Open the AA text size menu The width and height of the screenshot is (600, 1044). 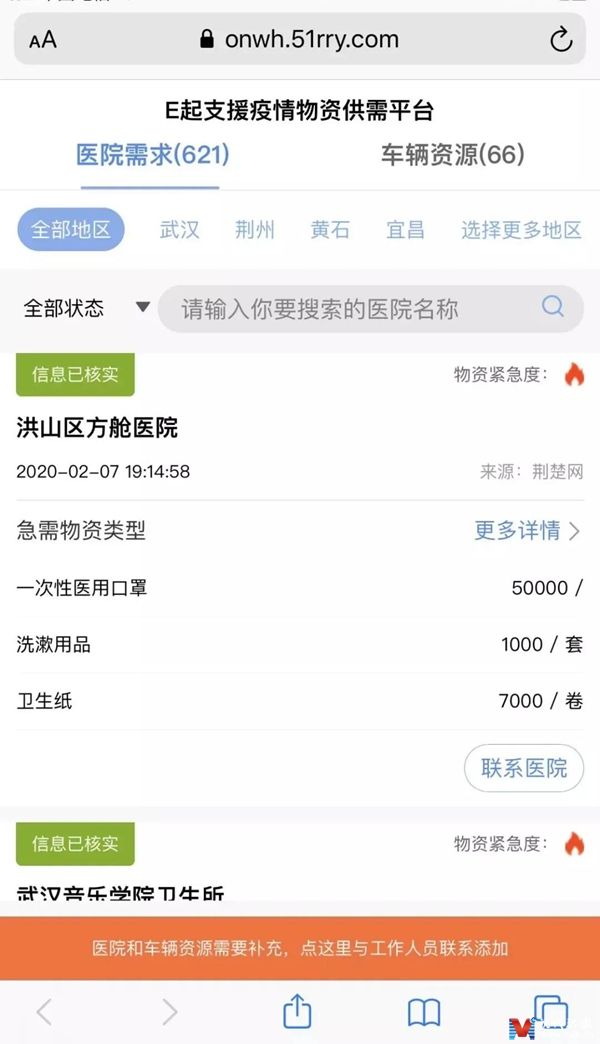click(43, 40)
